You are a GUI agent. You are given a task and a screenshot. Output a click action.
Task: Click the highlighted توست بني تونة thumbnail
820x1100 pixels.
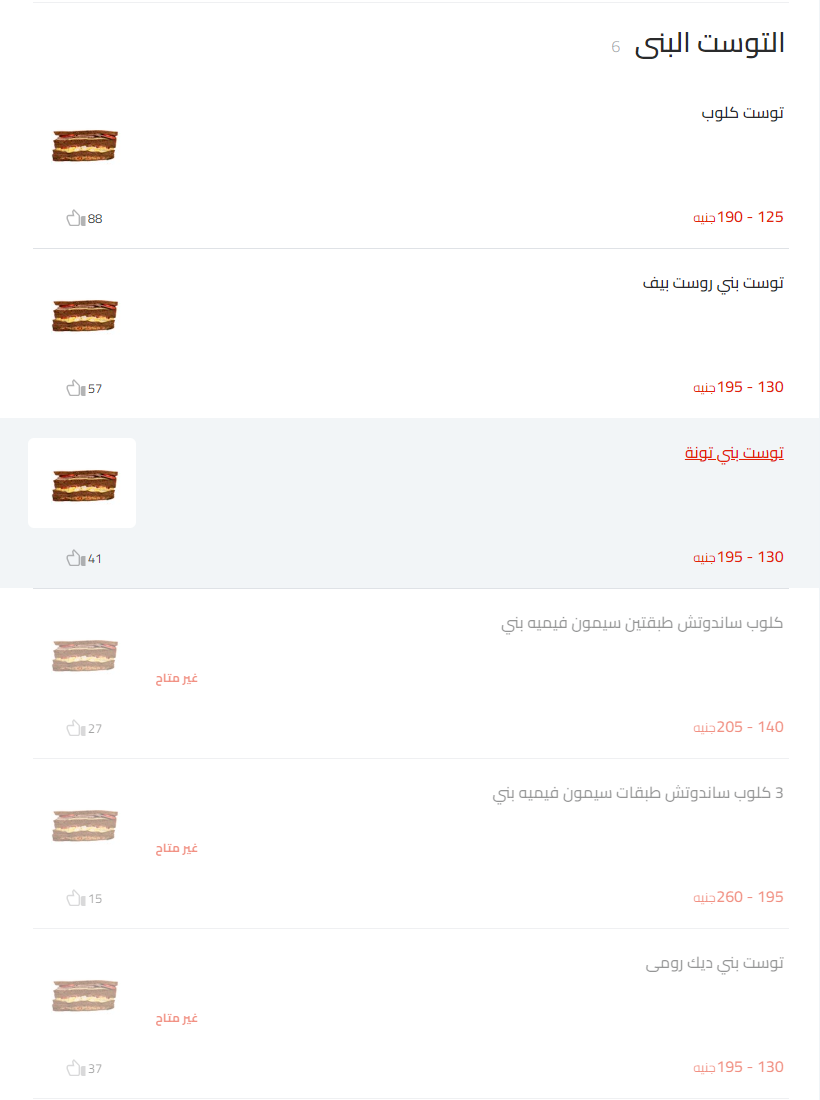pos(82,483)
